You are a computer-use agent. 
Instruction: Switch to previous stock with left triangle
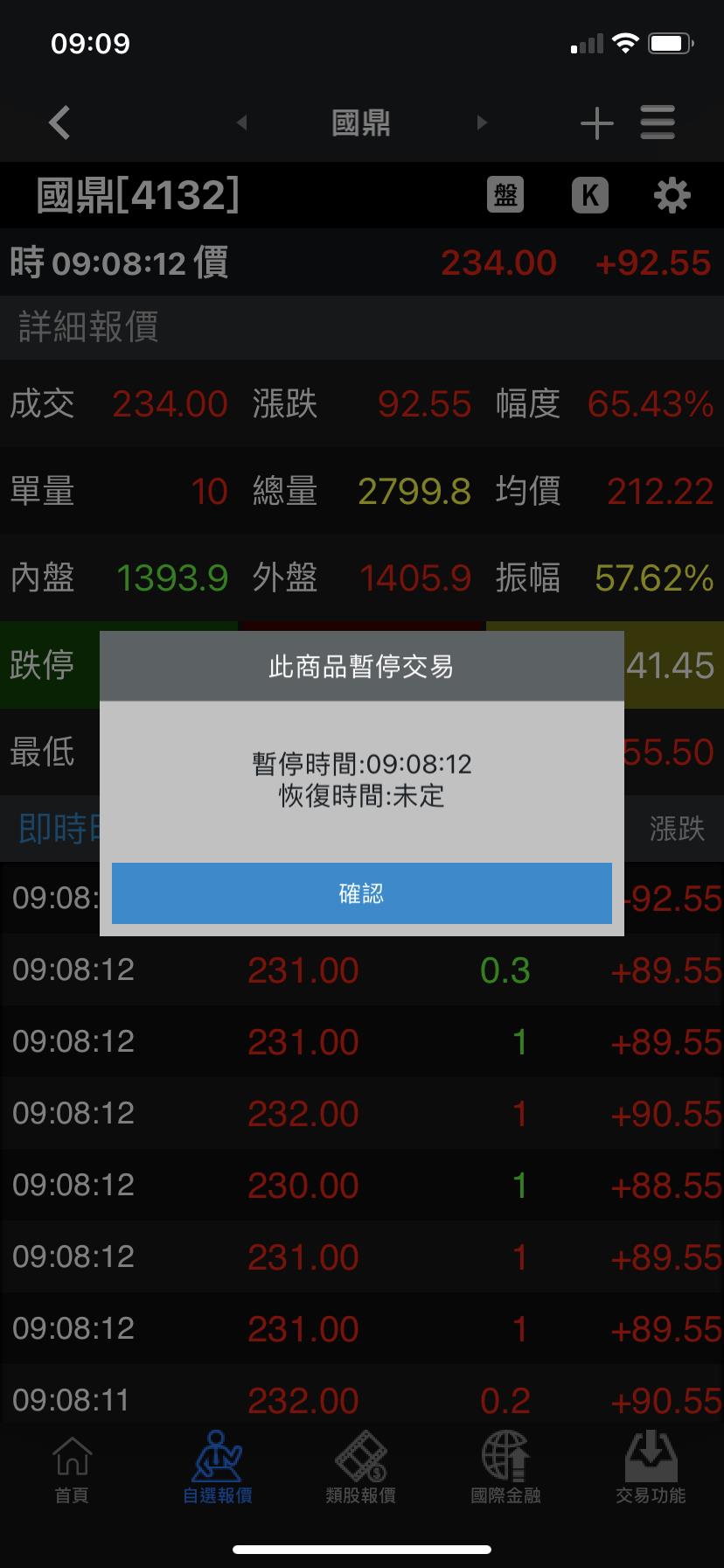coord(242,122)
